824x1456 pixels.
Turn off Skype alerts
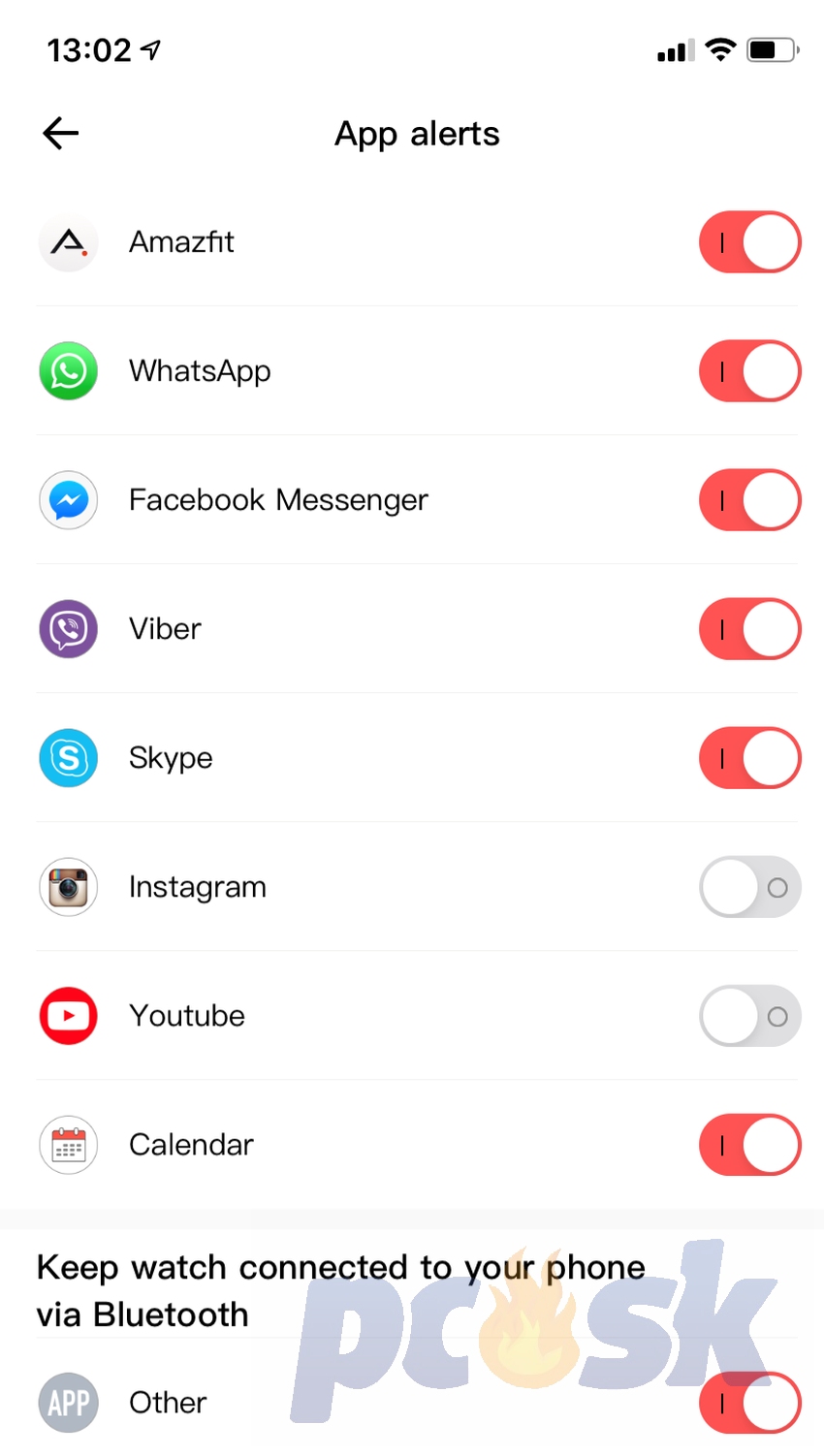750,758
